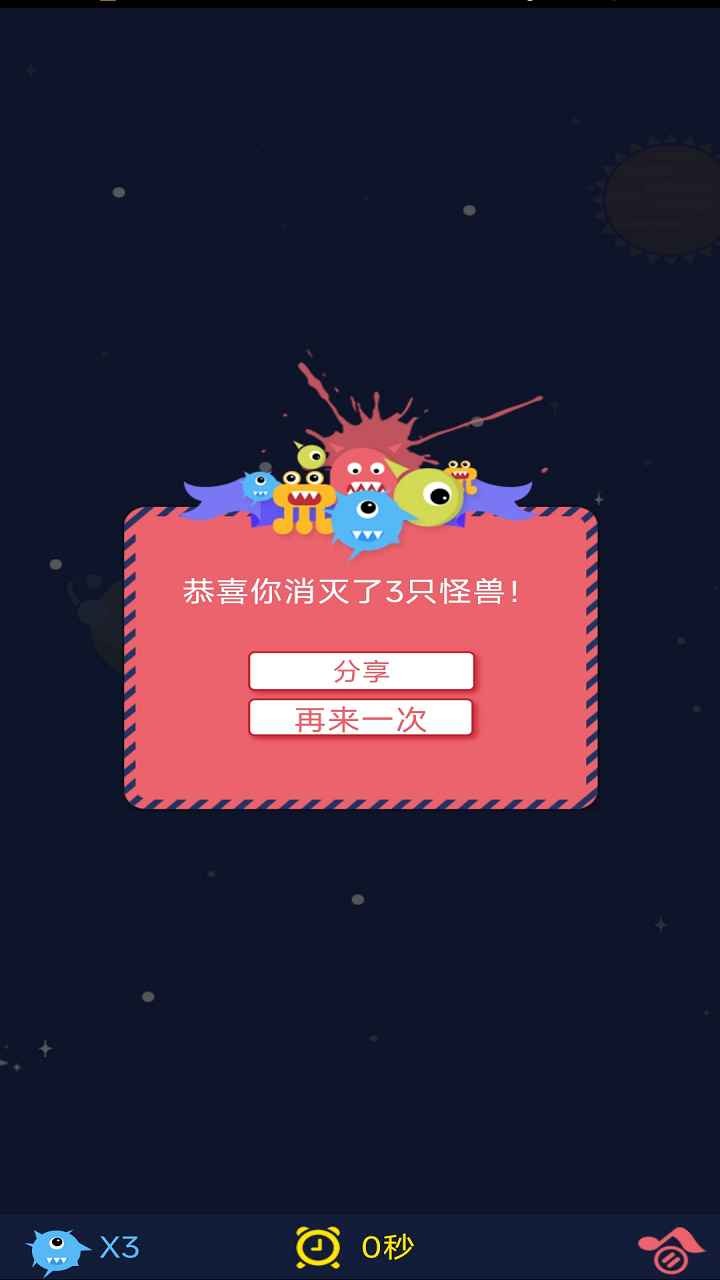Tap the 分享 share button
This screenshot has height=1280, width=720.
[361, 671]
